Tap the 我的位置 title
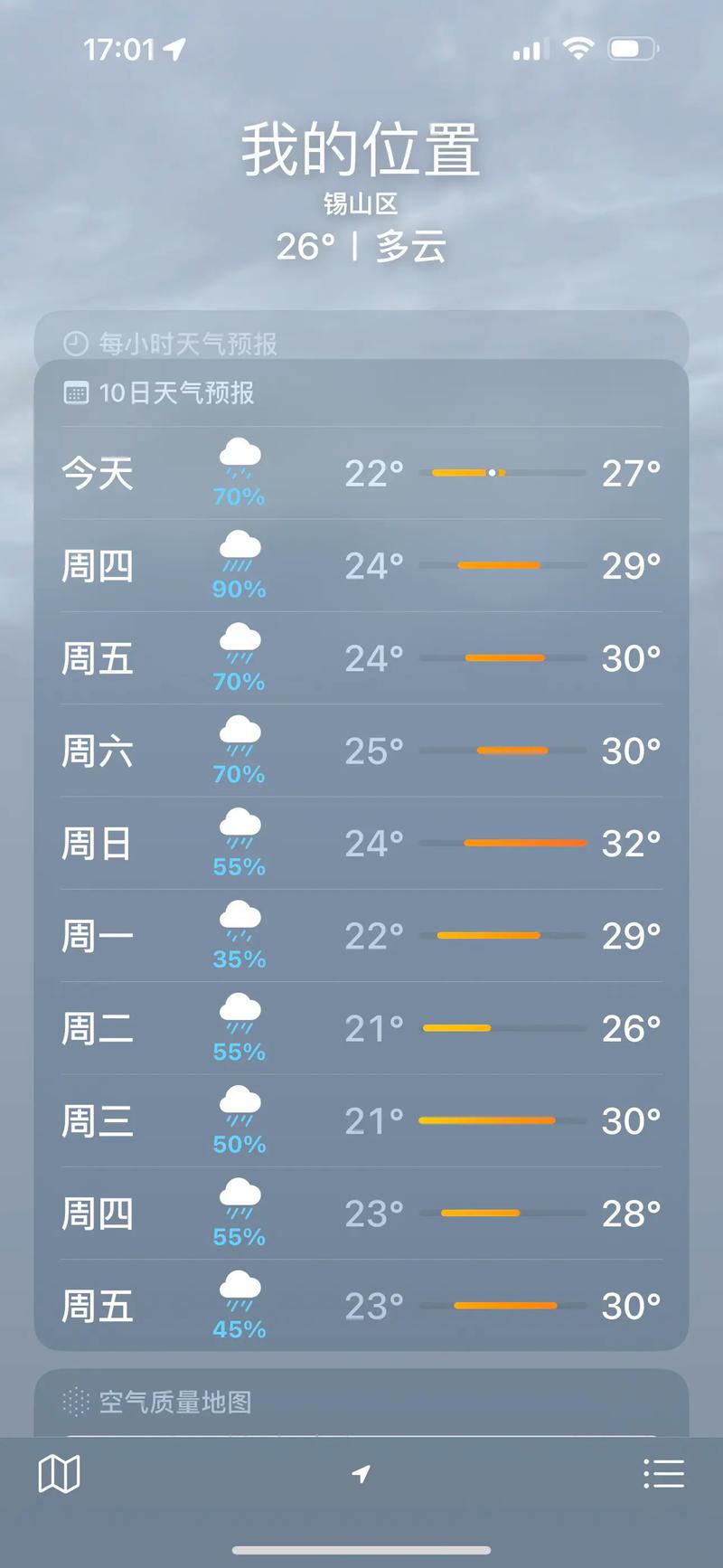The image size is (723, 1568). pyautogui.click(x=361, y=150)
